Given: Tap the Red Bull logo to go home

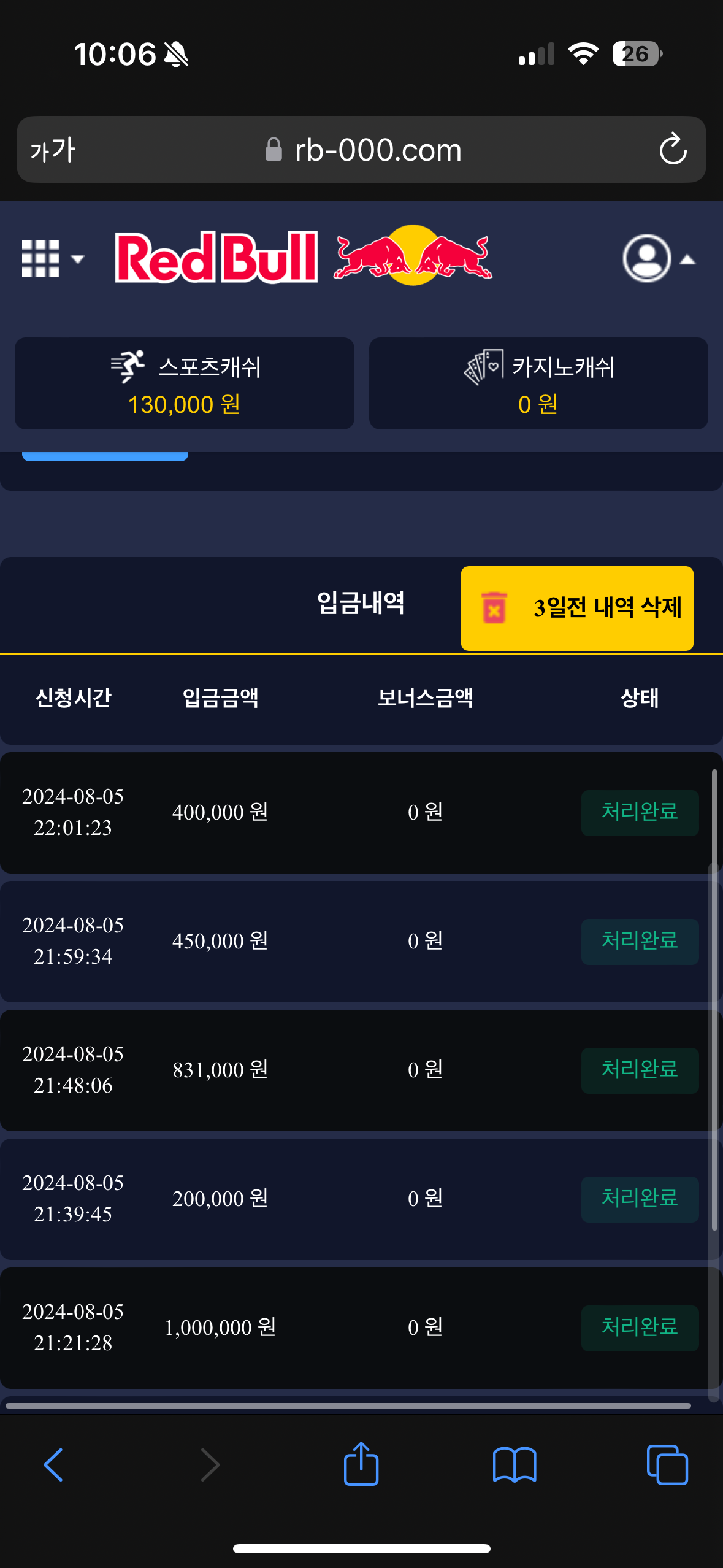Looking at the screenshot, I should pos(304,257).
